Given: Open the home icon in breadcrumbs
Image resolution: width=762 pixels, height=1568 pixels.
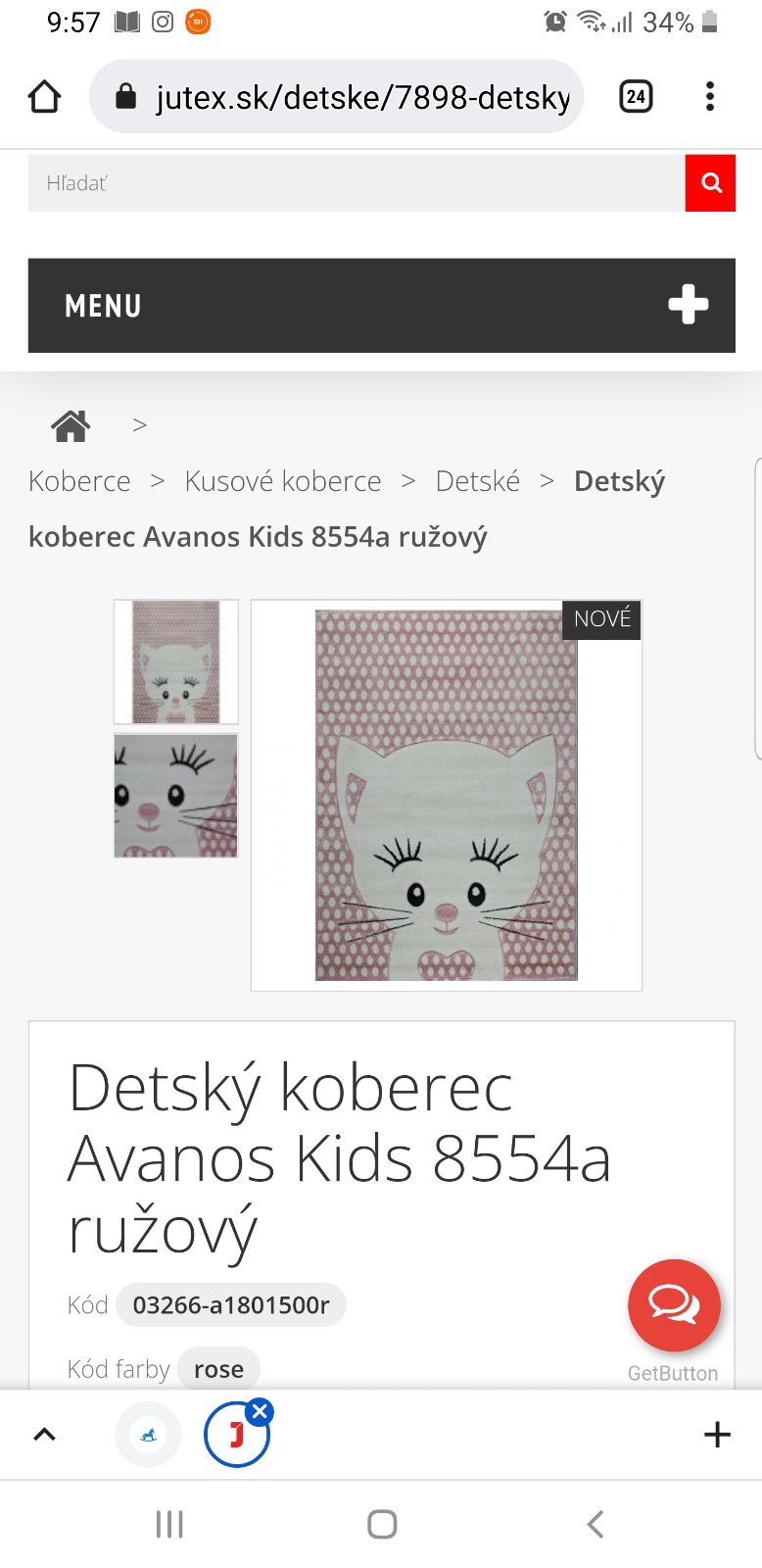Looking at the screenshot, I should [x=71, y=425].
